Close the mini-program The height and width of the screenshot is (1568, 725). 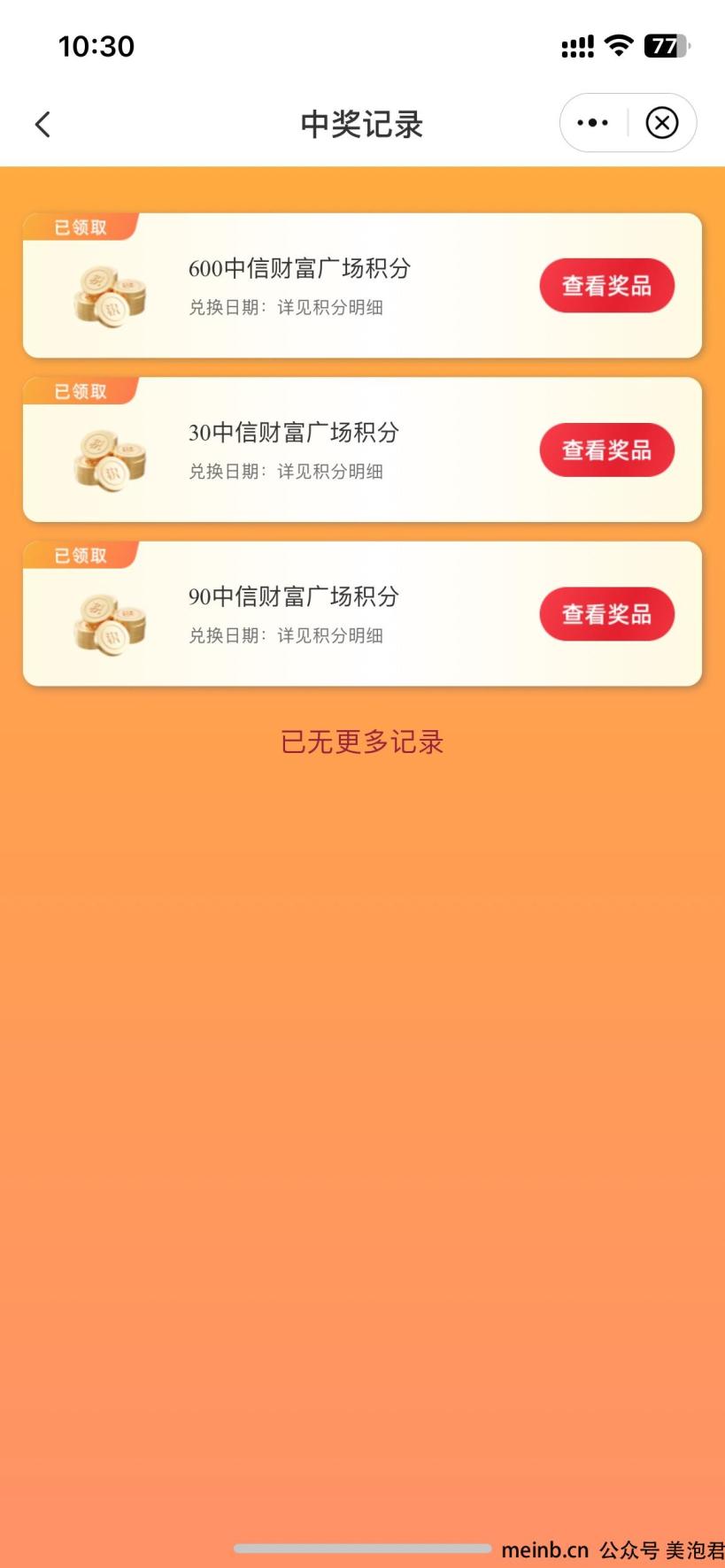(662, 123)
